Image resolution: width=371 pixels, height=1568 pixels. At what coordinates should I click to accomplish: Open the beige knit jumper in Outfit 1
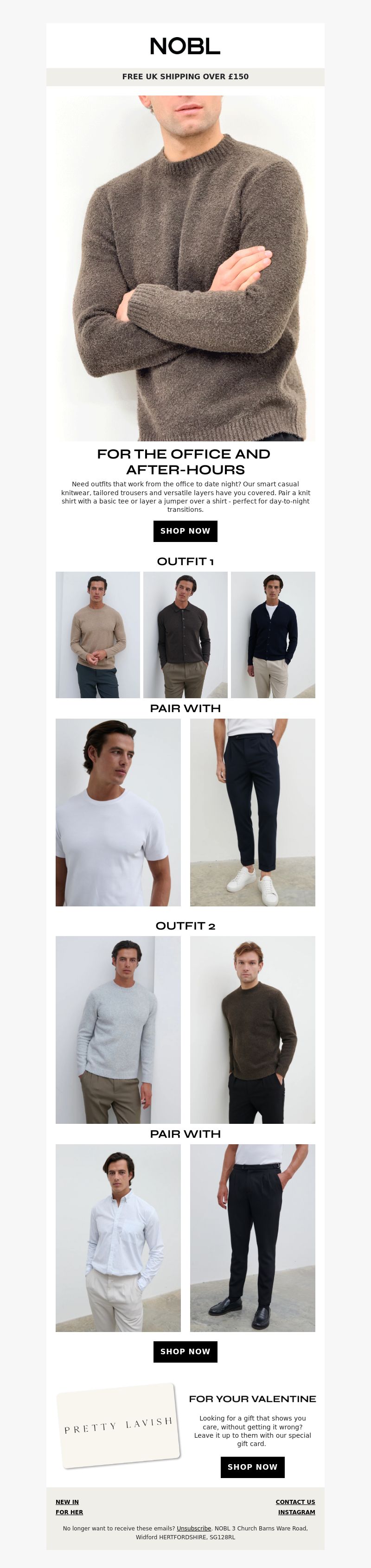tap(97, 634)
